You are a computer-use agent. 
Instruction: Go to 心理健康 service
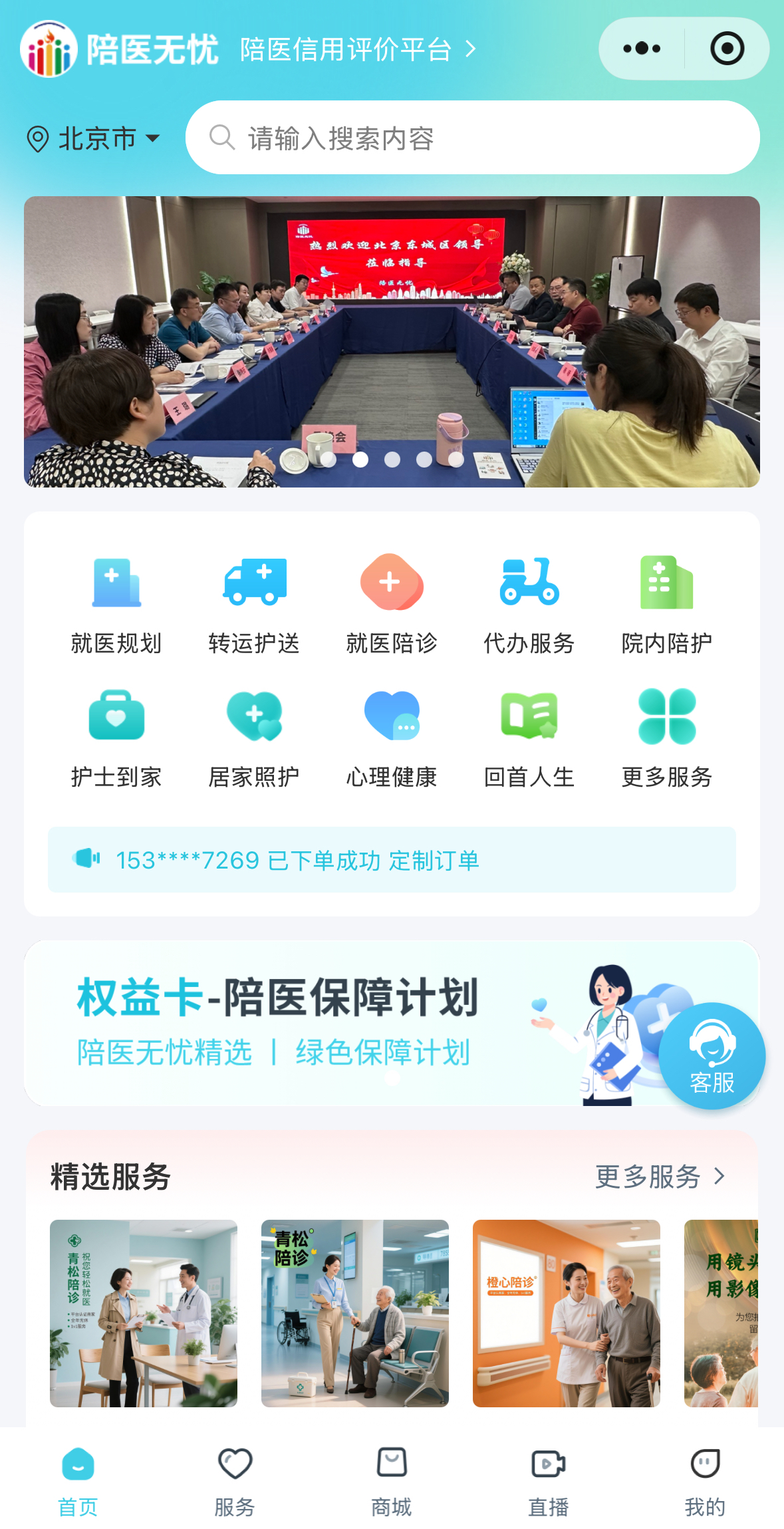(392, 738)
